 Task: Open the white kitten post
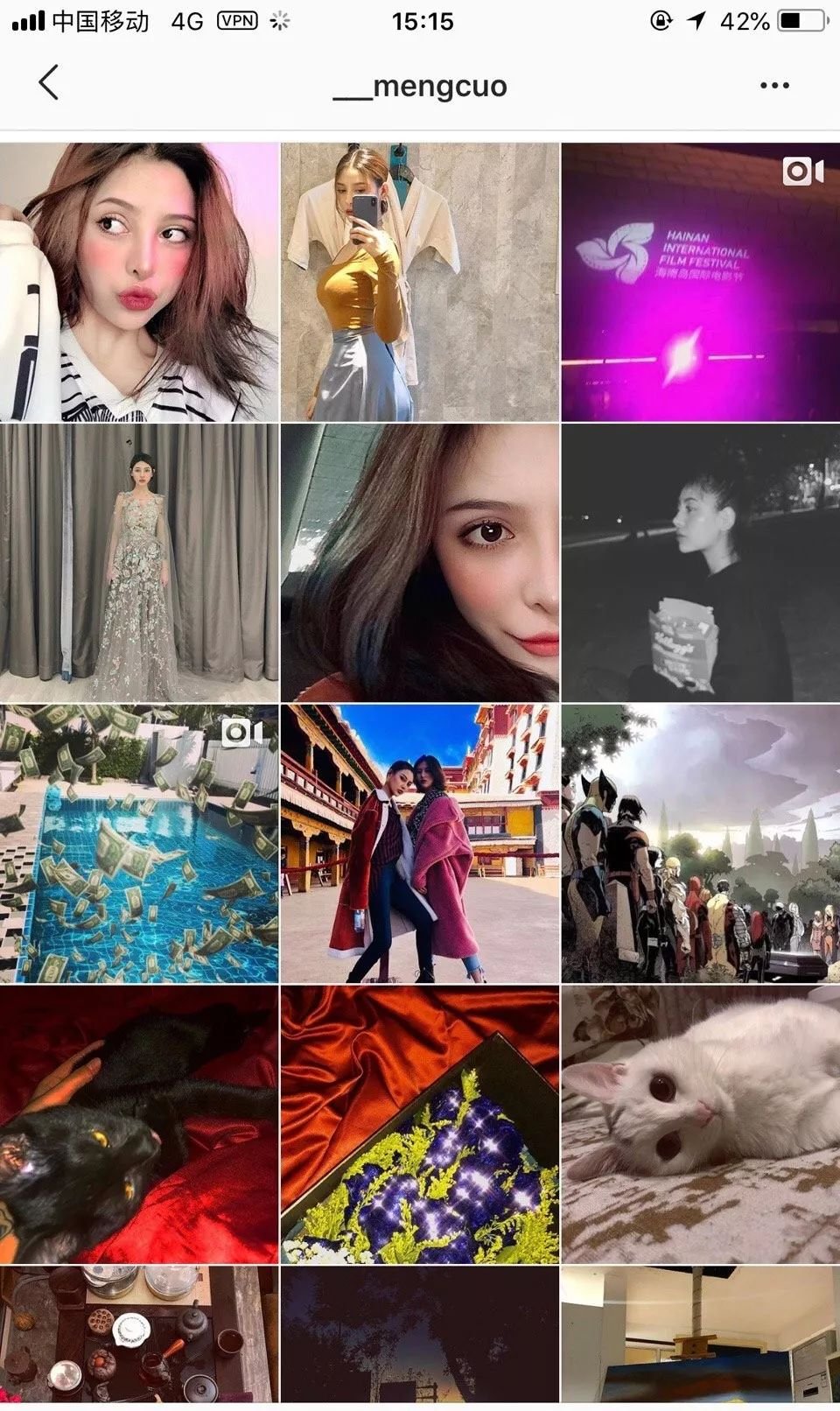pyautogui.click(x=700, y=1125)
